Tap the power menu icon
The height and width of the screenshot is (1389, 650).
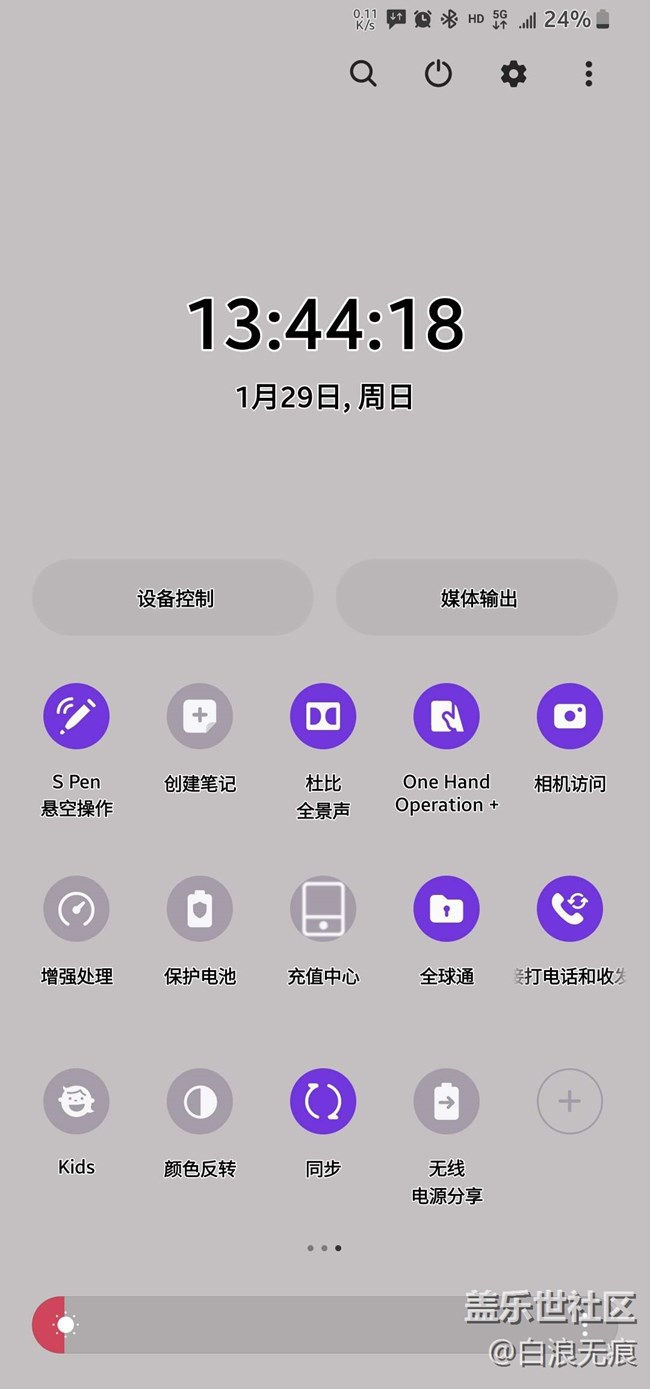(x=438, y=73)
